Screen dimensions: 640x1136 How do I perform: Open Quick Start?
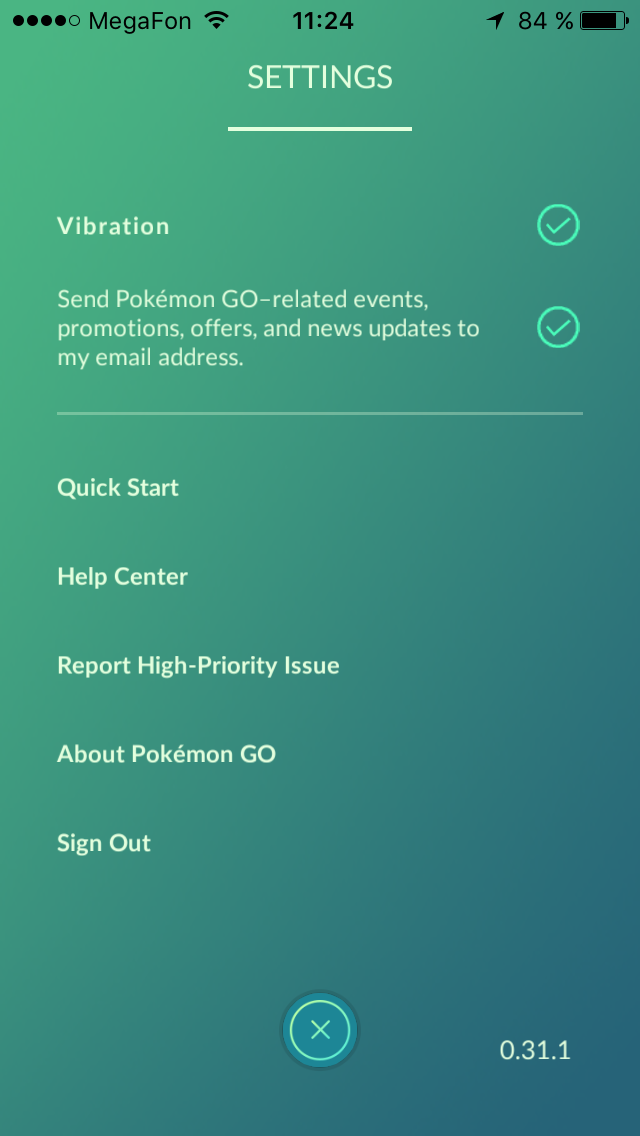[118, 488]
